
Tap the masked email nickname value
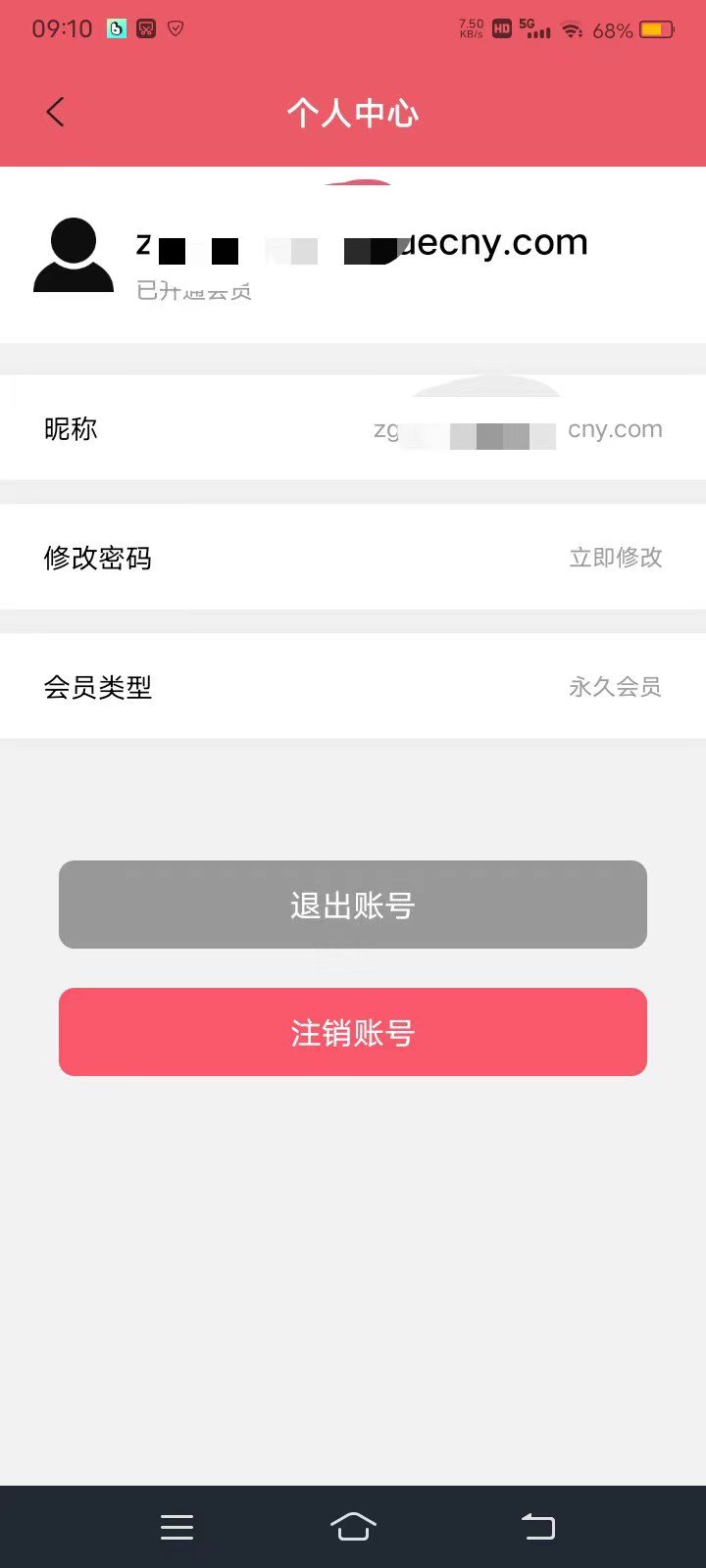pos(518,428)
